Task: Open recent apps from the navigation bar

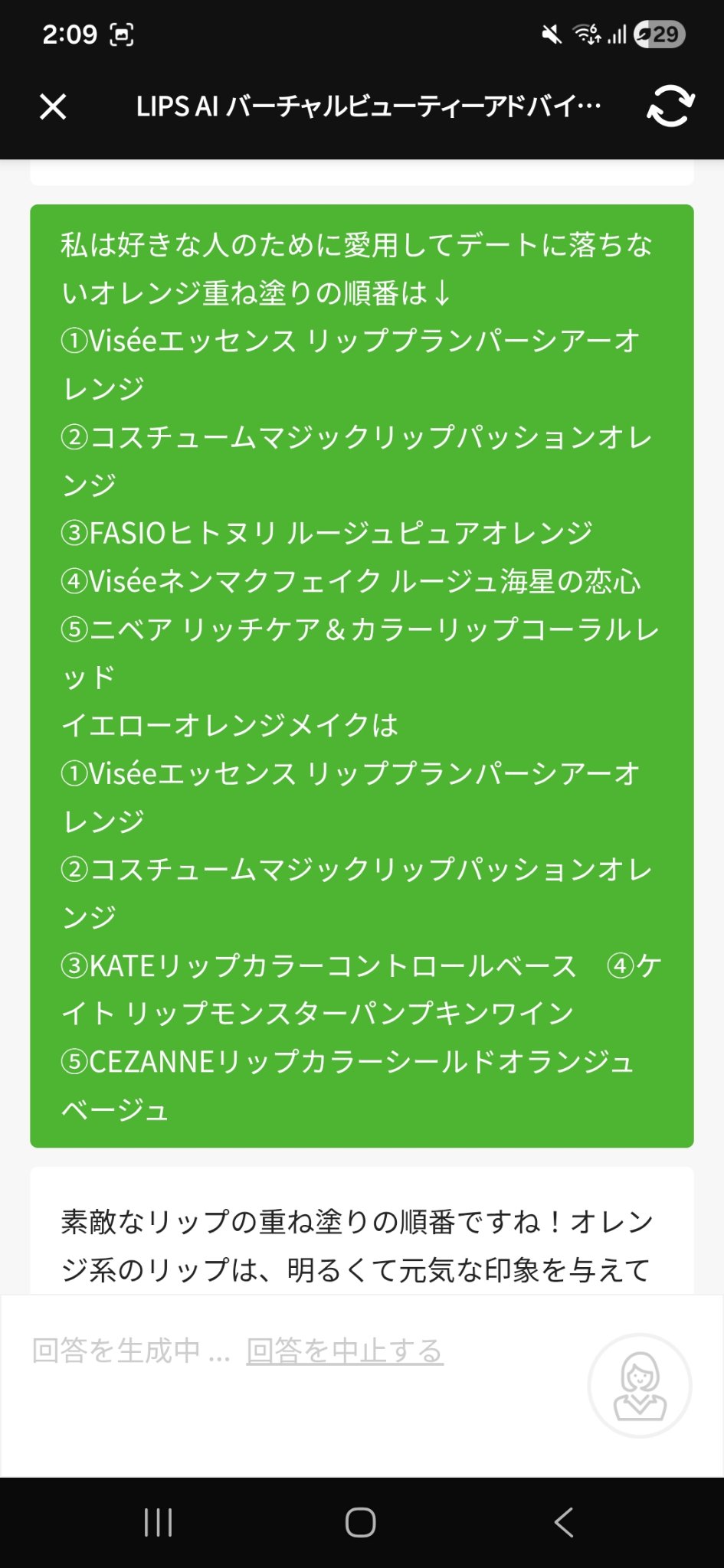Action: [x=159, y=1522]
